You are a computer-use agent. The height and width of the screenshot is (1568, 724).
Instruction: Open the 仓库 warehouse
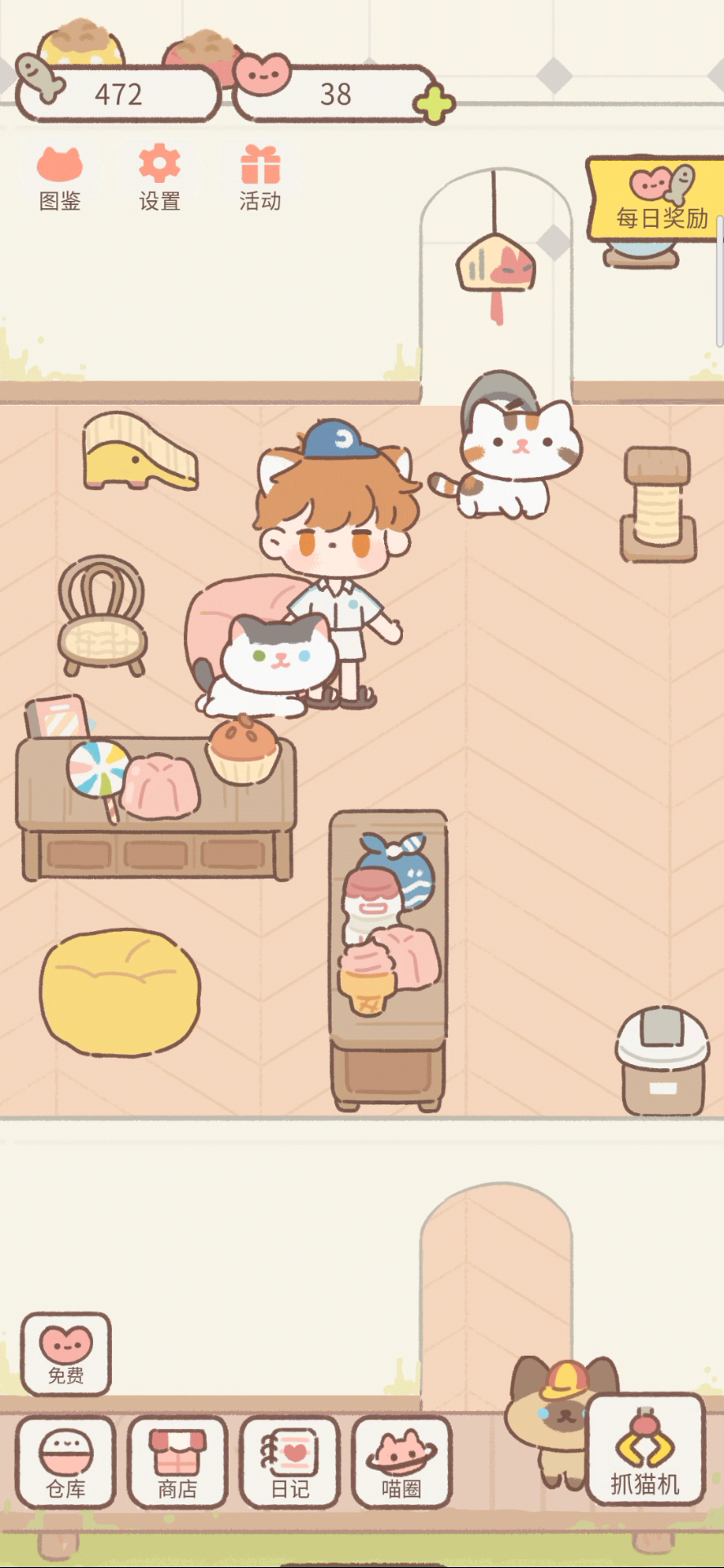[x=65, y=1462]
